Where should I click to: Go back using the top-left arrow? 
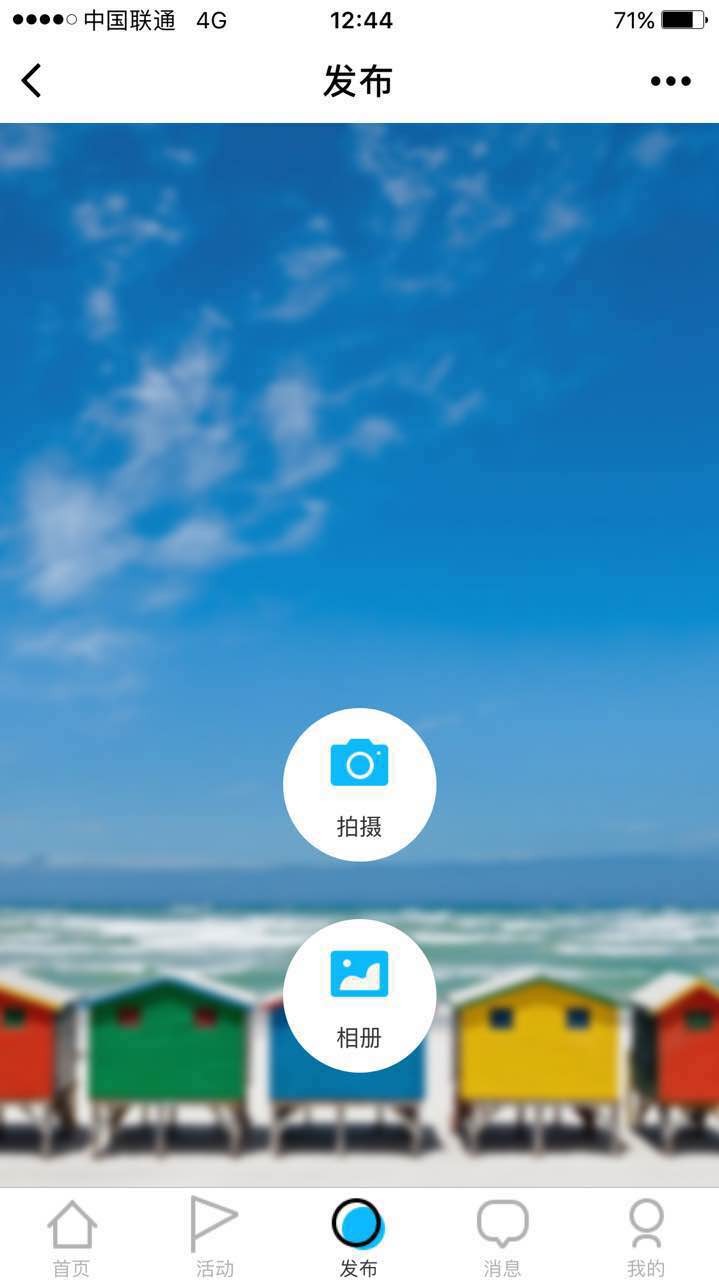pos(32,80)
